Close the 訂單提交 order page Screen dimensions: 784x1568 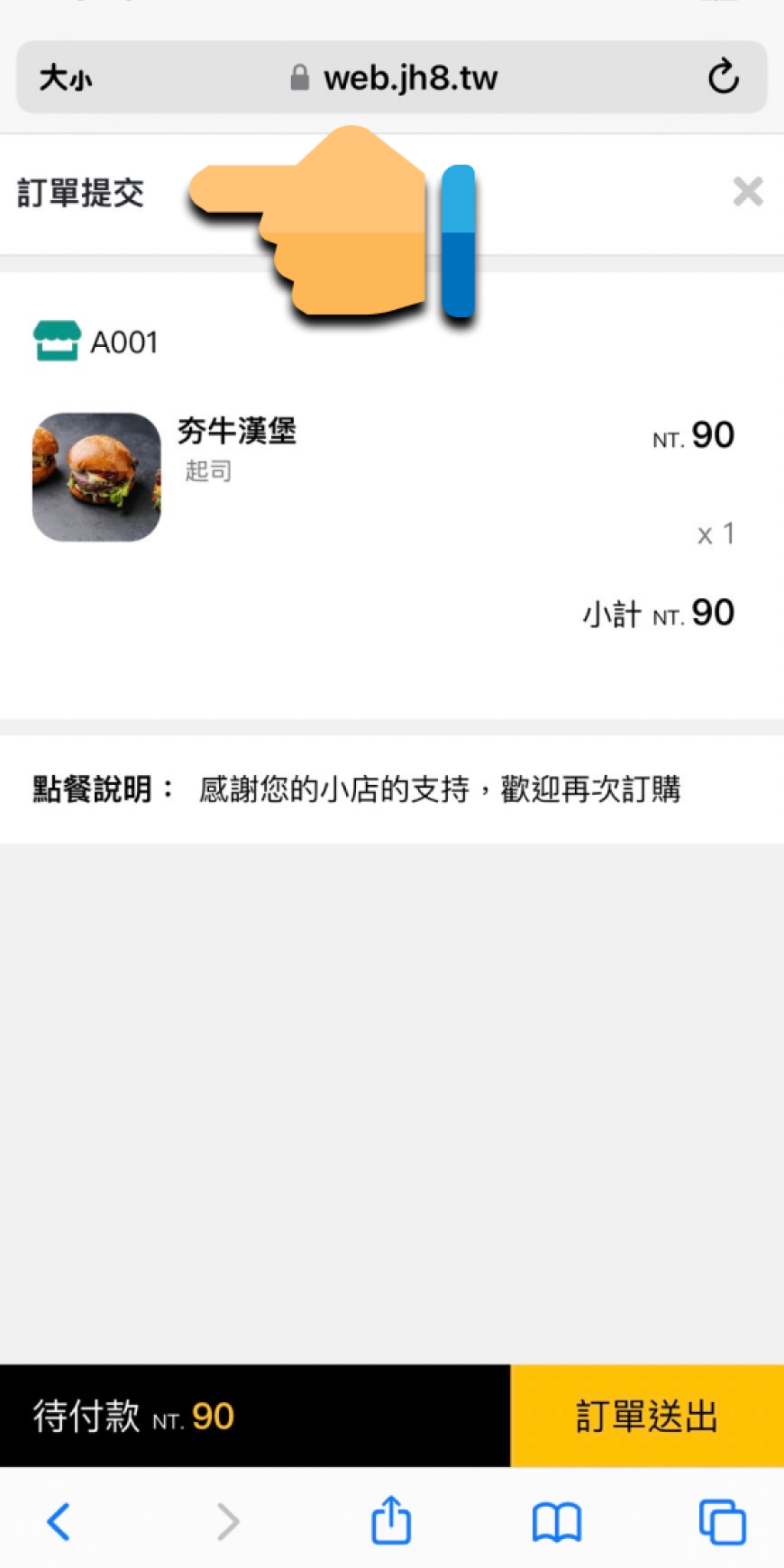(748, 192)
